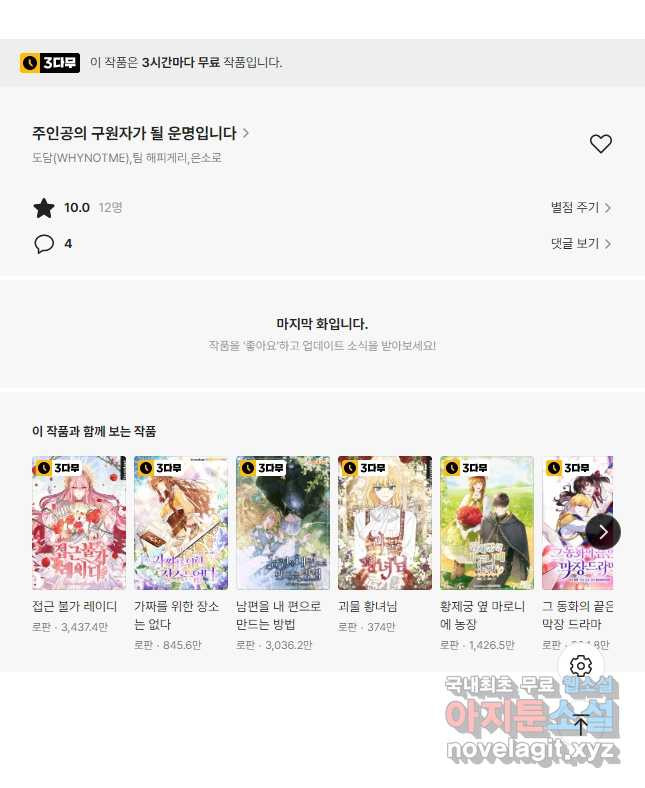The height and width of the screenshot is (788, 645).
Task: Open 남편을 내 편으로 만드는 방법
Action: [x=283, y=523]
